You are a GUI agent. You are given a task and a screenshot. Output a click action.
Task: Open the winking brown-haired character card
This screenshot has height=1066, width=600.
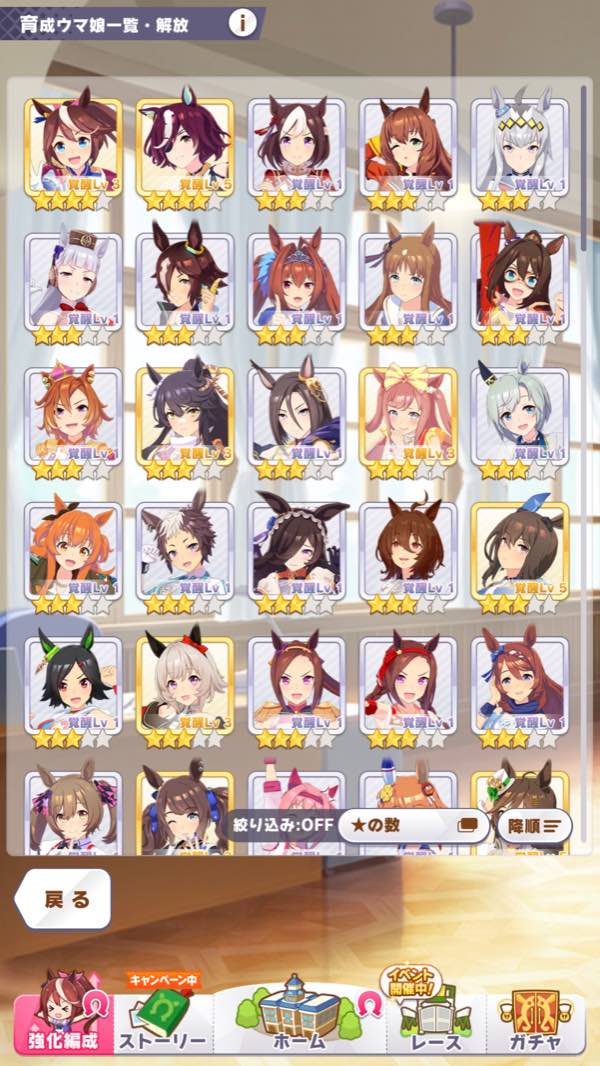(x=408, y=148)
